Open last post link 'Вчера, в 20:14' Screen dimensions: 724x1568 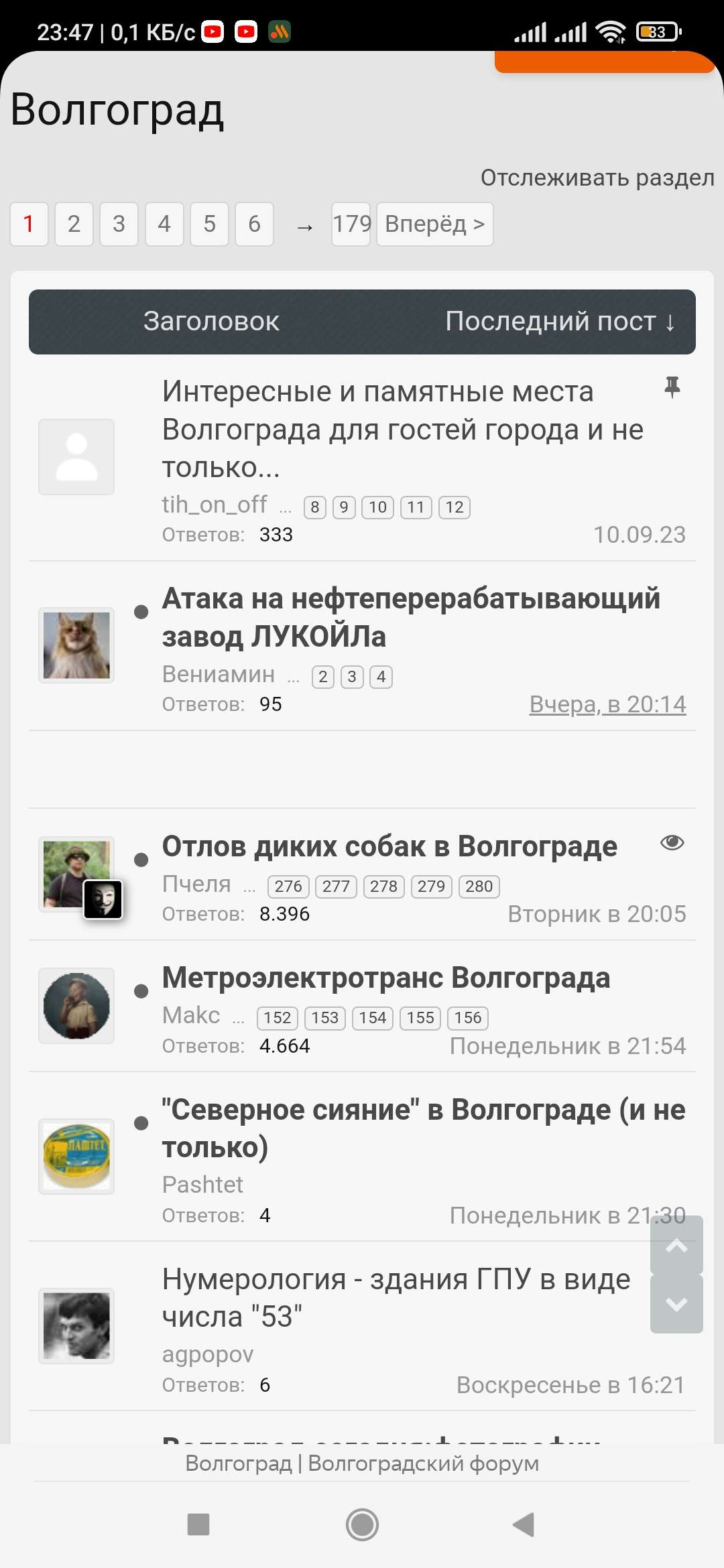pyautogui.click(x=607, y=704)
